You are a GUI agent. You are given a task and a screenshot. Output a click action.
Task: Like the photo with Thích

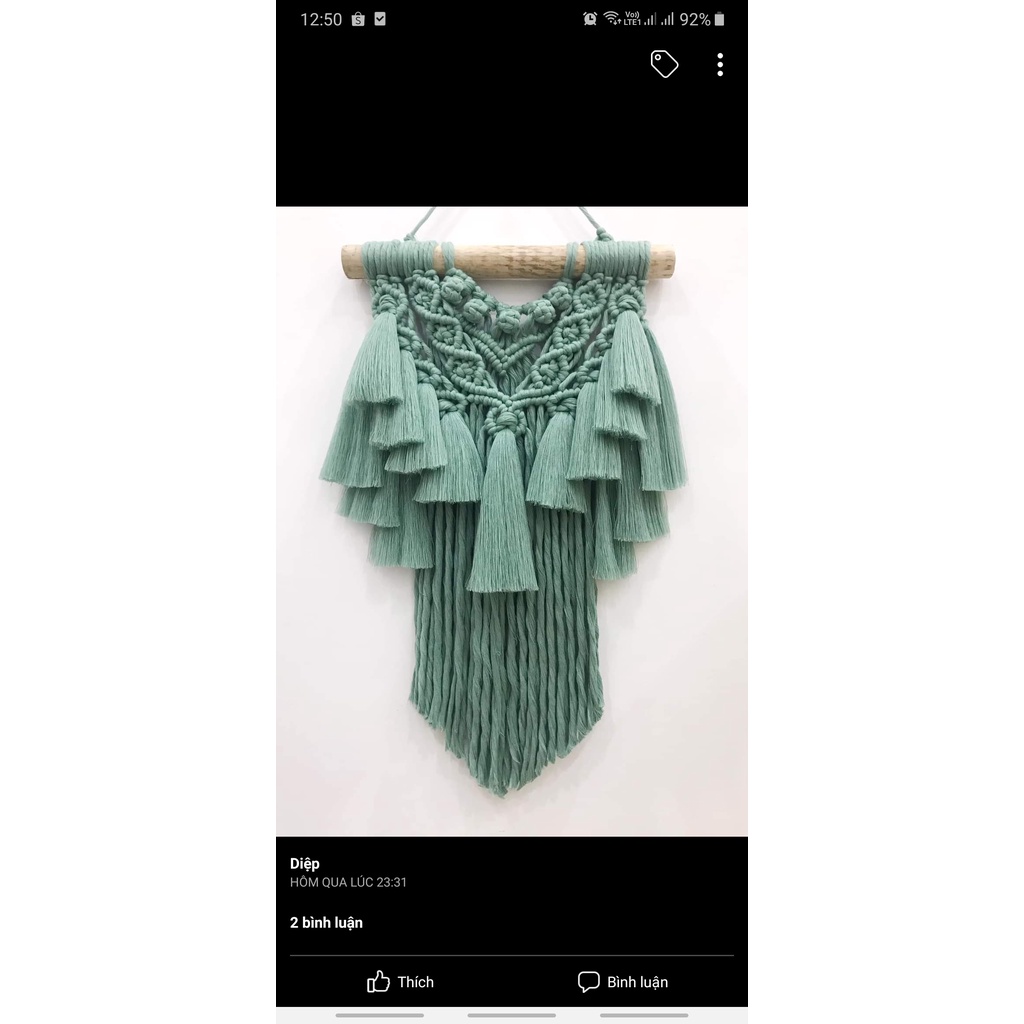[400, 982]
